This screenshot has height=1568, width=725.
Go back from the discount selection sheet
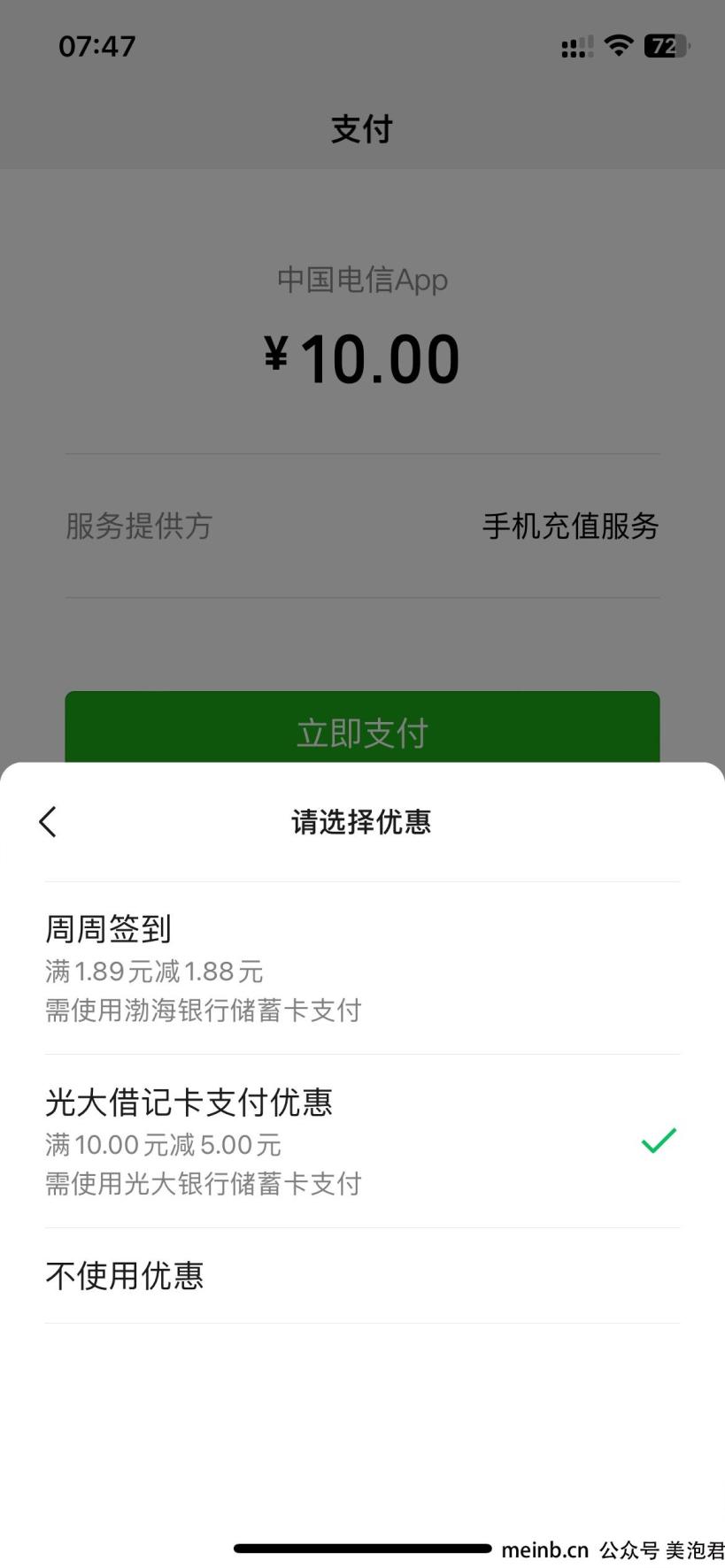pyautogui.click(x=48, y=821)
